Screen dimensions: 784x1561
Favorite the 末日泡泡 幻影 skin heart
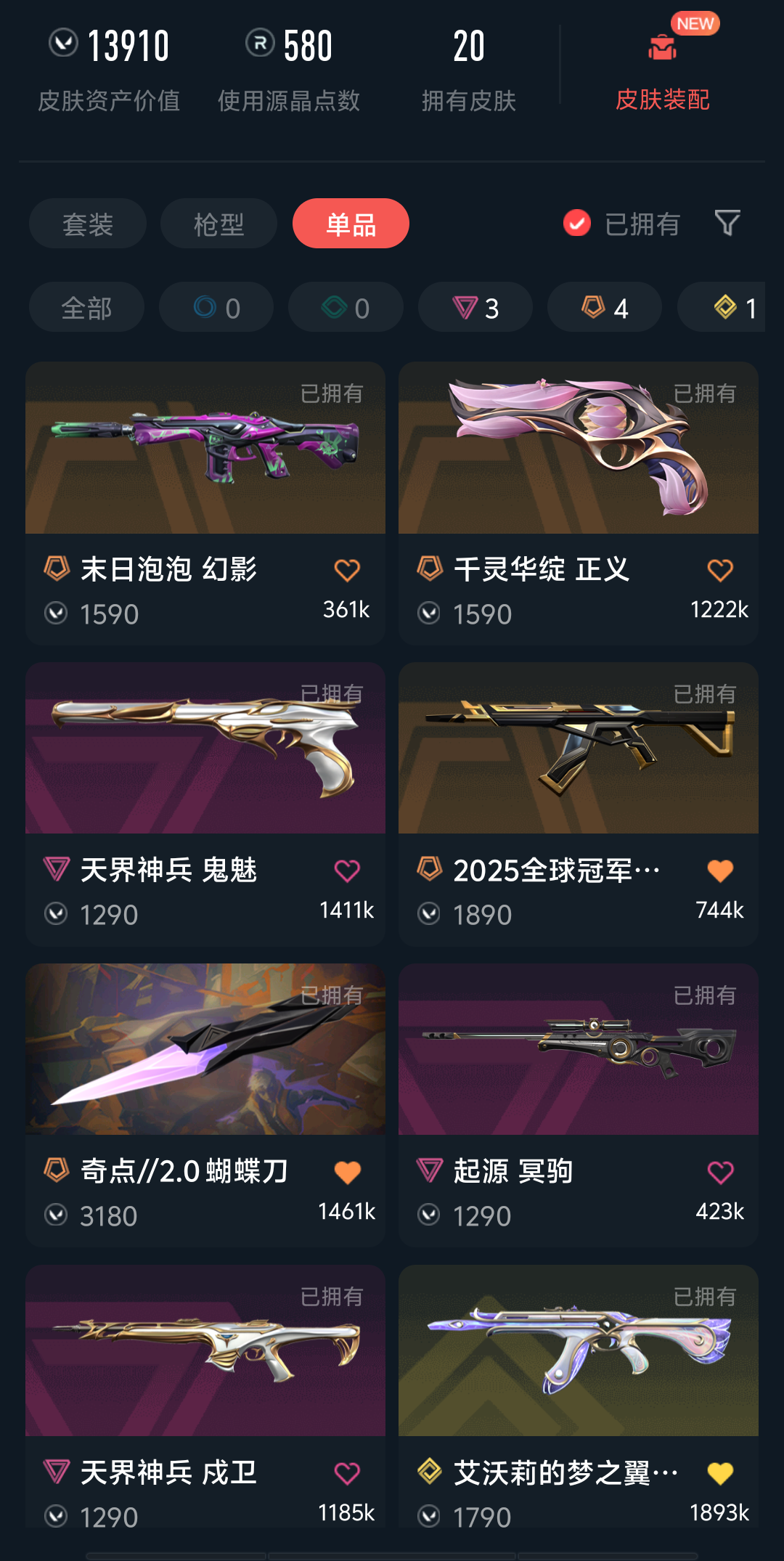click(347, 571)
